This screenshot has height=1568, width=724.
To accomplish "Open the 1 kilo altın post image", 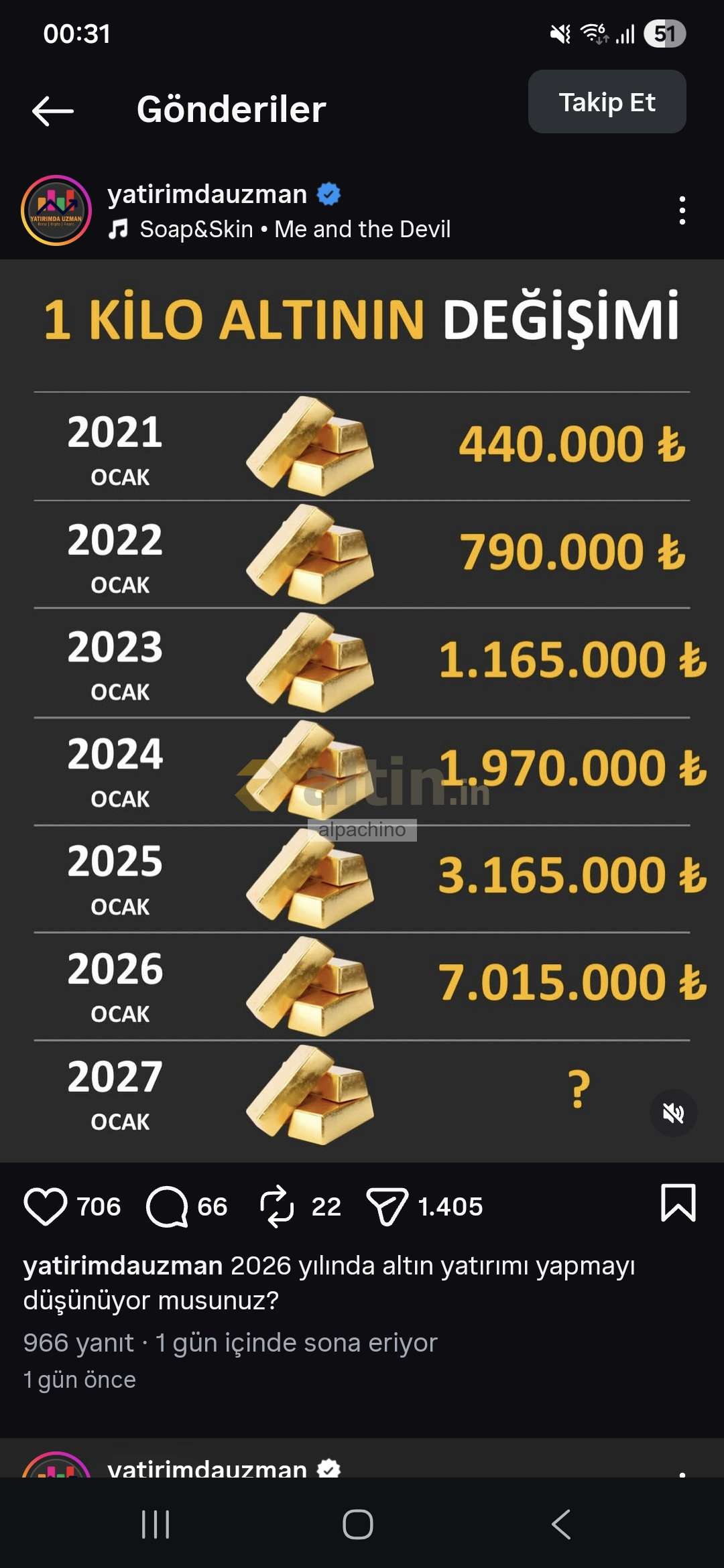I will click(x=362, y=670).
